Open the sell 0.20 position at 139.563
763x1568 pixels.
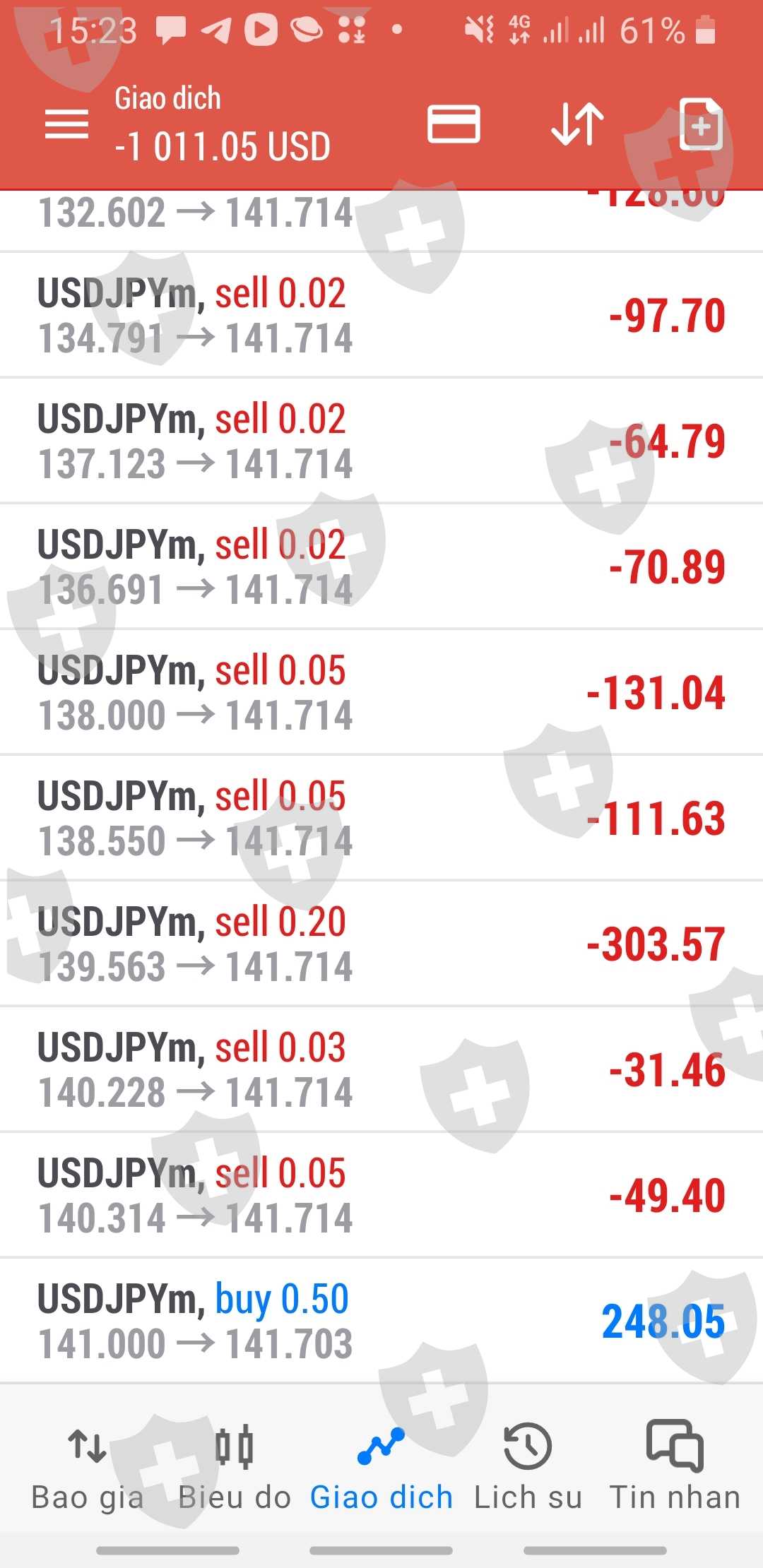[x=381, y=944]
